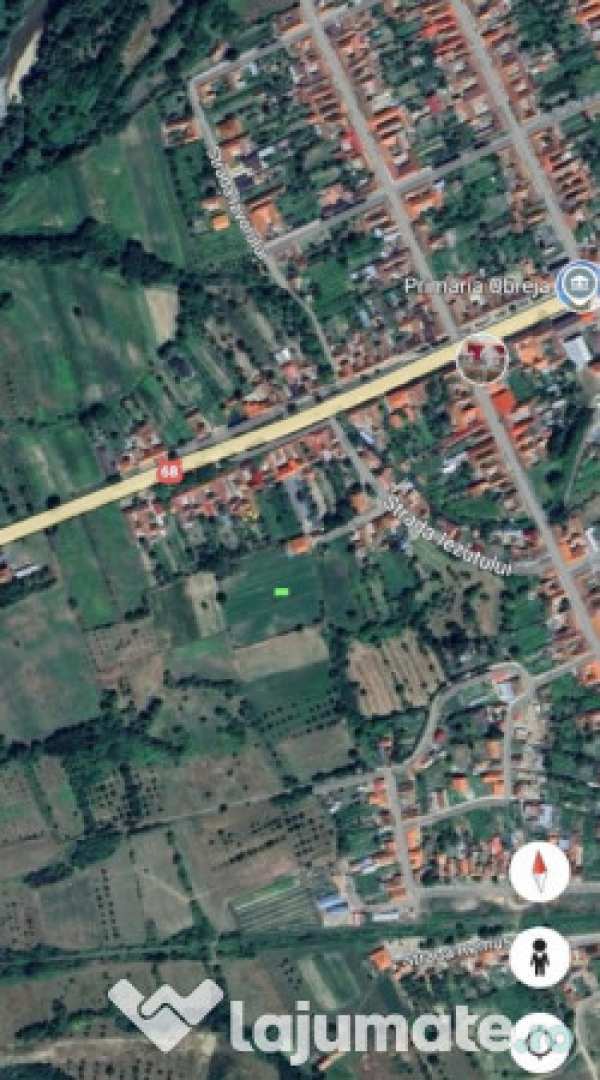Activate the Street View pegman button
Screen dimensions: 600x1080
point(540,957)
